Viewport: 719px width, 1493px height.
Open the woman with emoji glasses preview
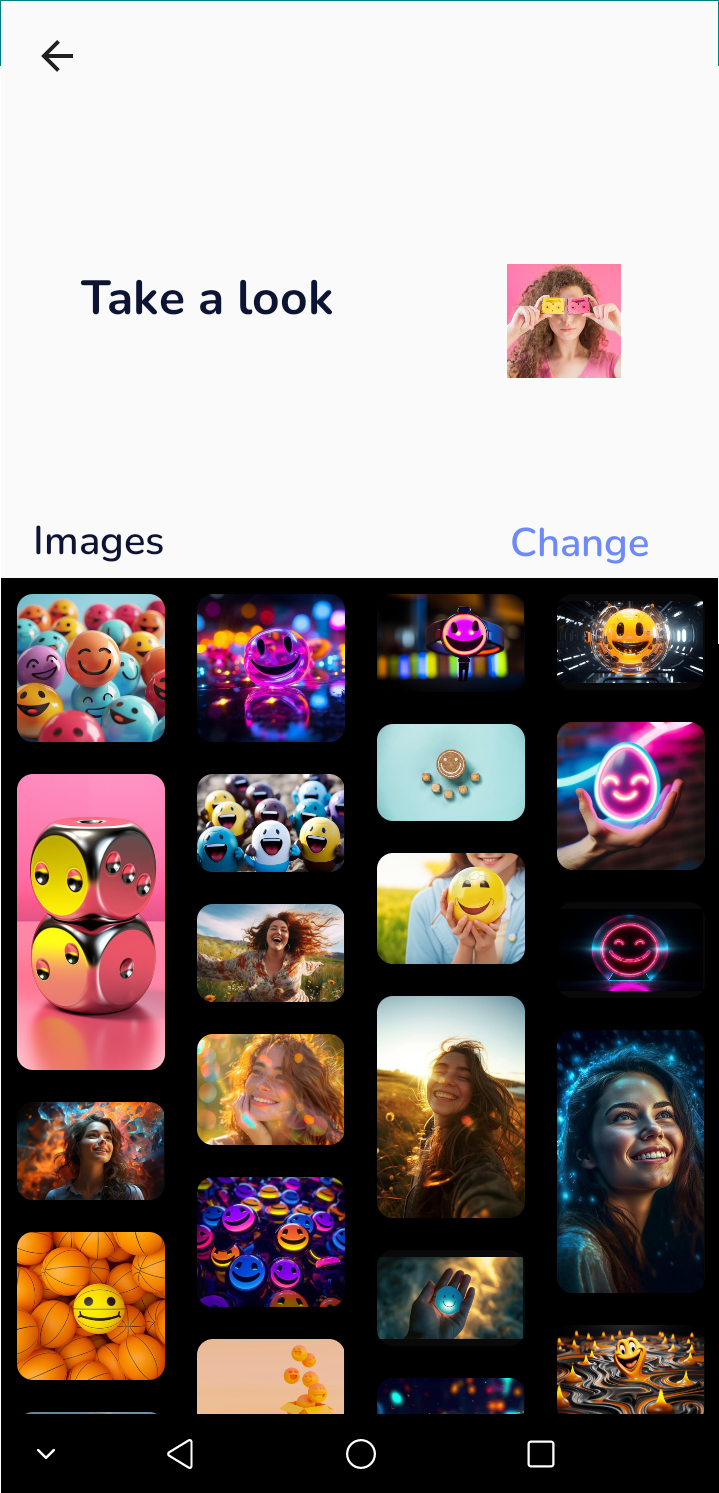point(563,321)
